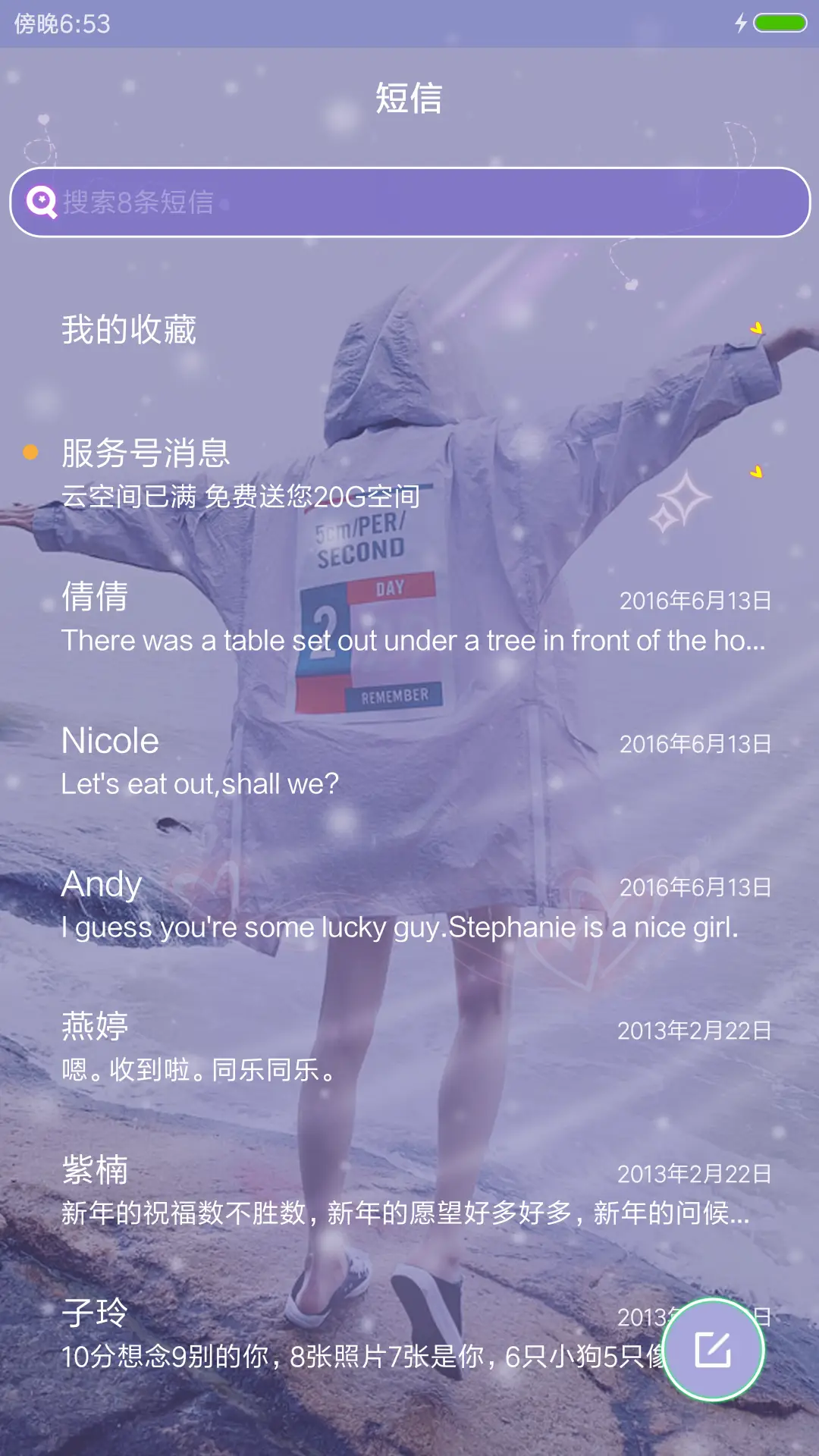Viewport: 819px width, 1456px height.
Task: Tap the lightning charging icon in status bar
Action: [x=741, y=23]
